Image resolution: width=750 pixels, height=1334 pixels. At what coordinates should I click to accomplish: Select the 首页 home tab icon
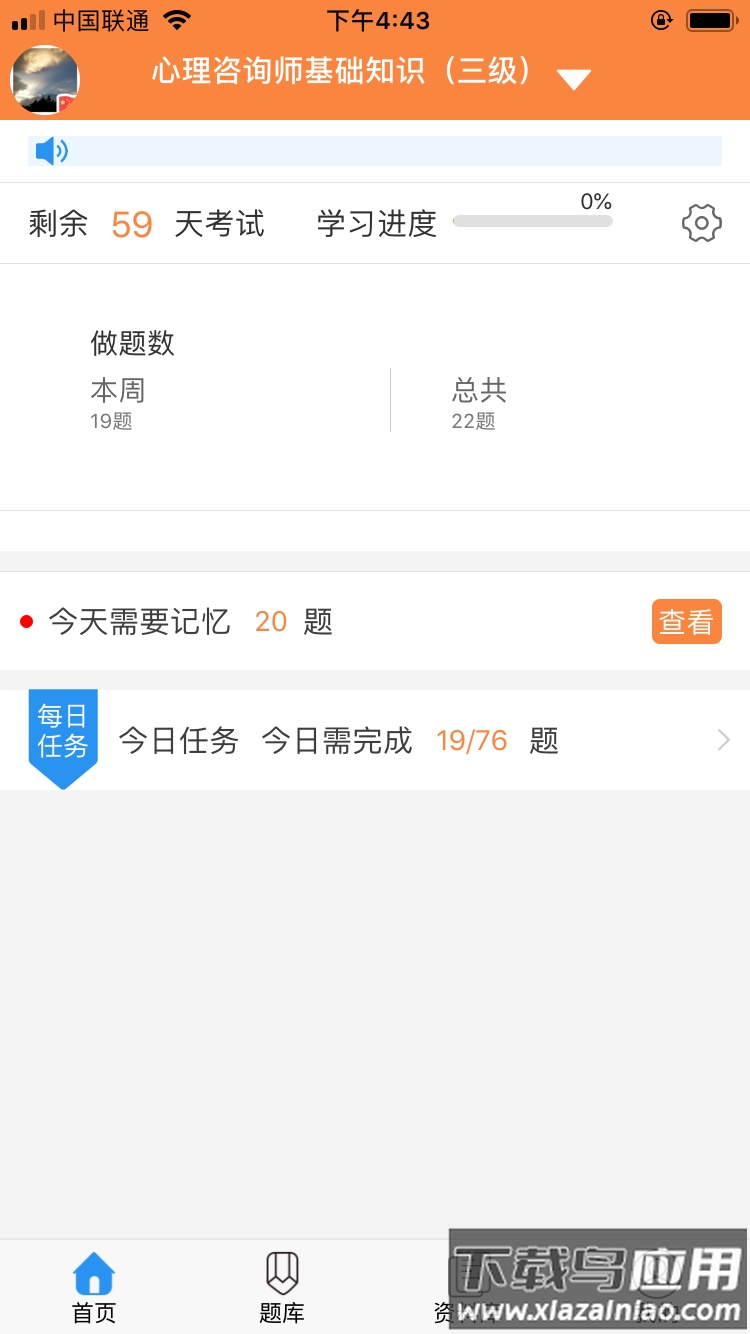click(x=93, y=1274)
